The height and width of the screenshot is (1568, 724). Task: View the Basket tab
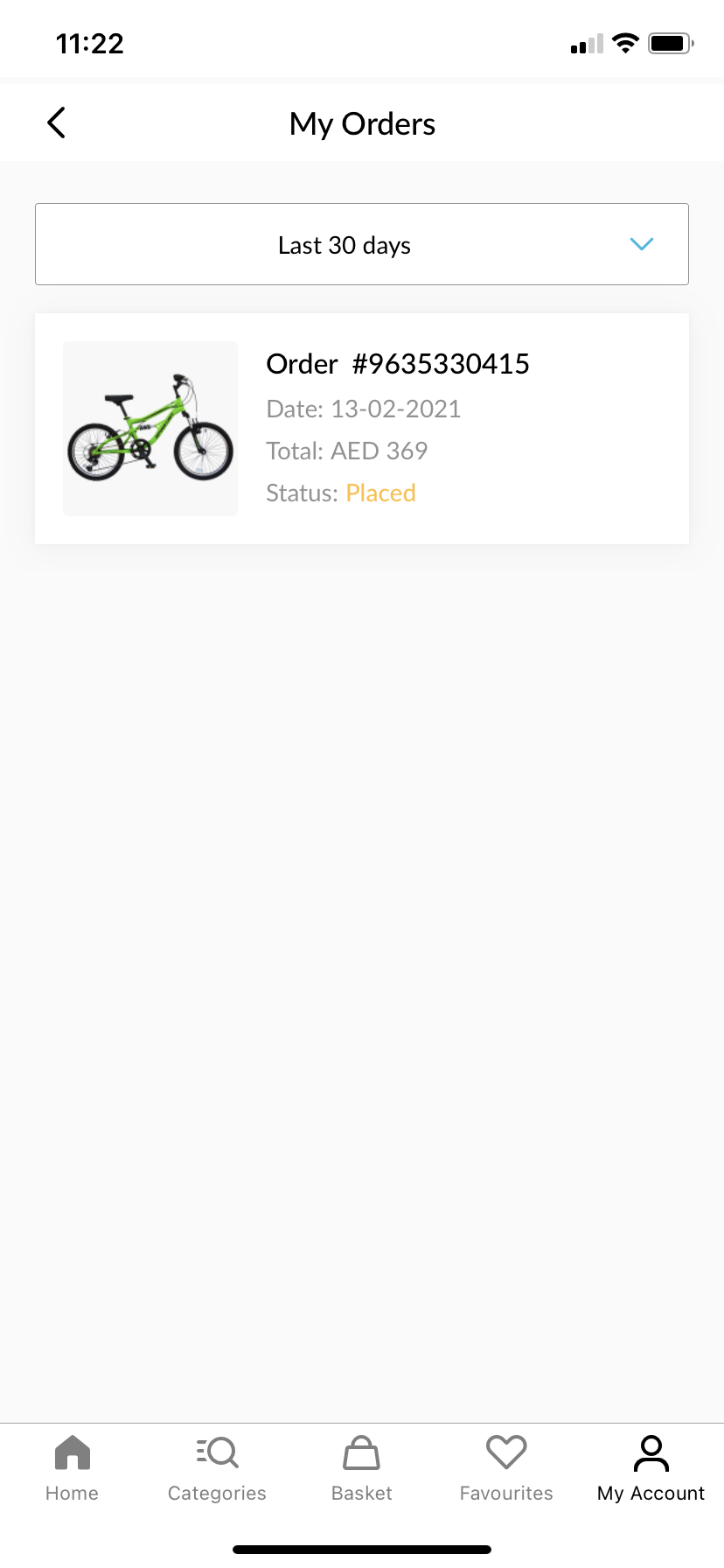click(361, 1468)
